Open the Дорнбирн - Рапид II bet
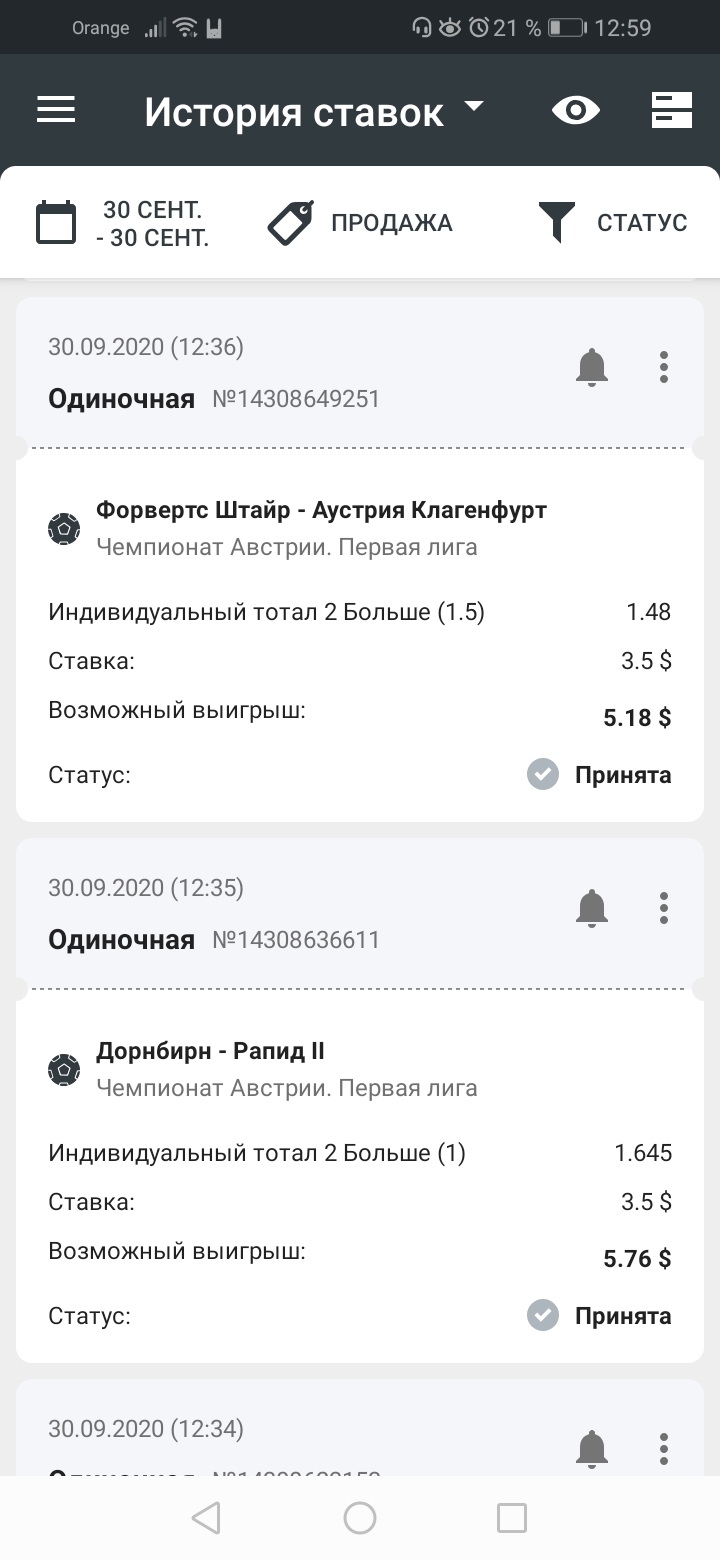Screen dimensions: 720x1560 pos(210,1051)
